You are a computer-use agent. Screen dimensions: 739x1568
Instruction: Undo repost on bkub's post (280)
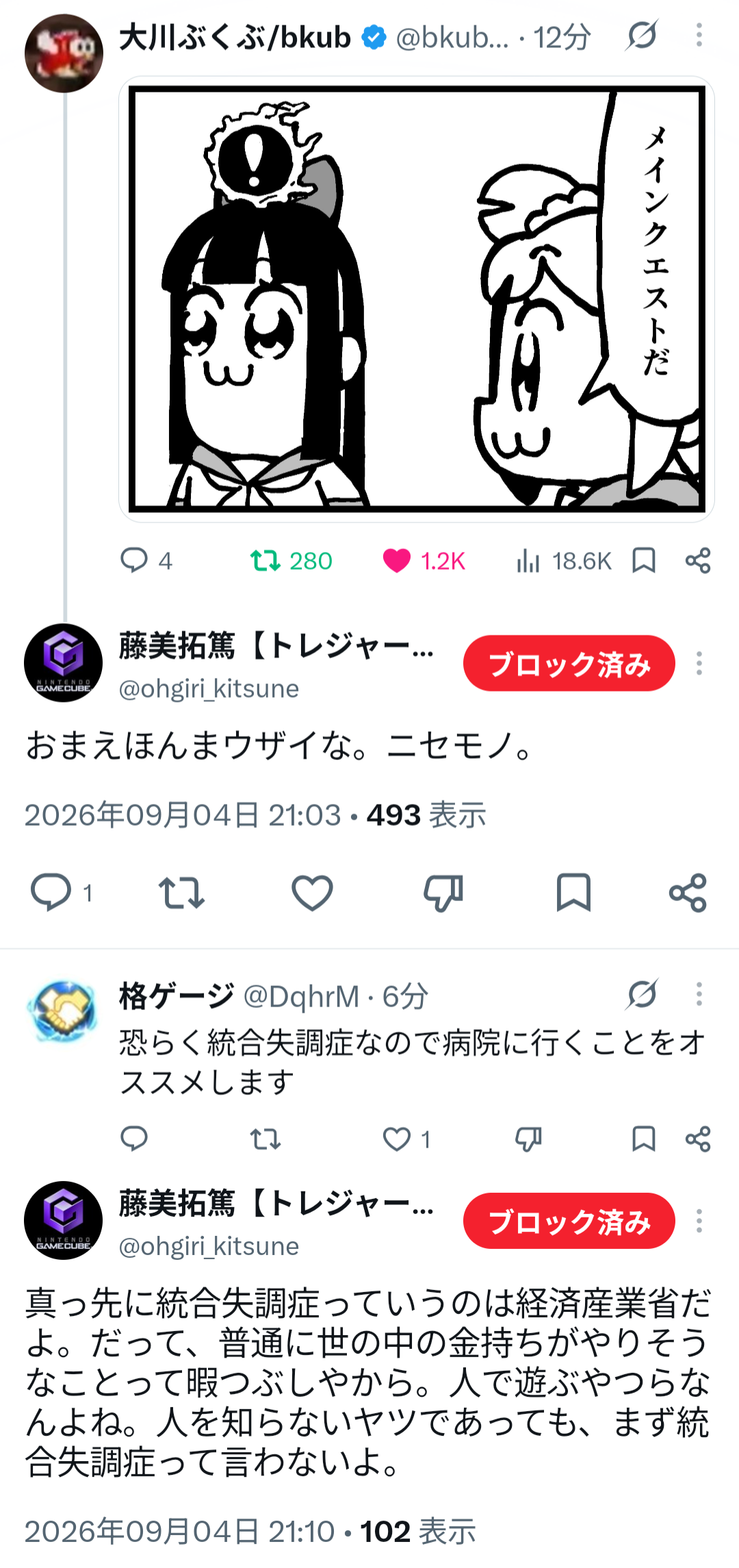pyautogui.click(x=291, y=561)
